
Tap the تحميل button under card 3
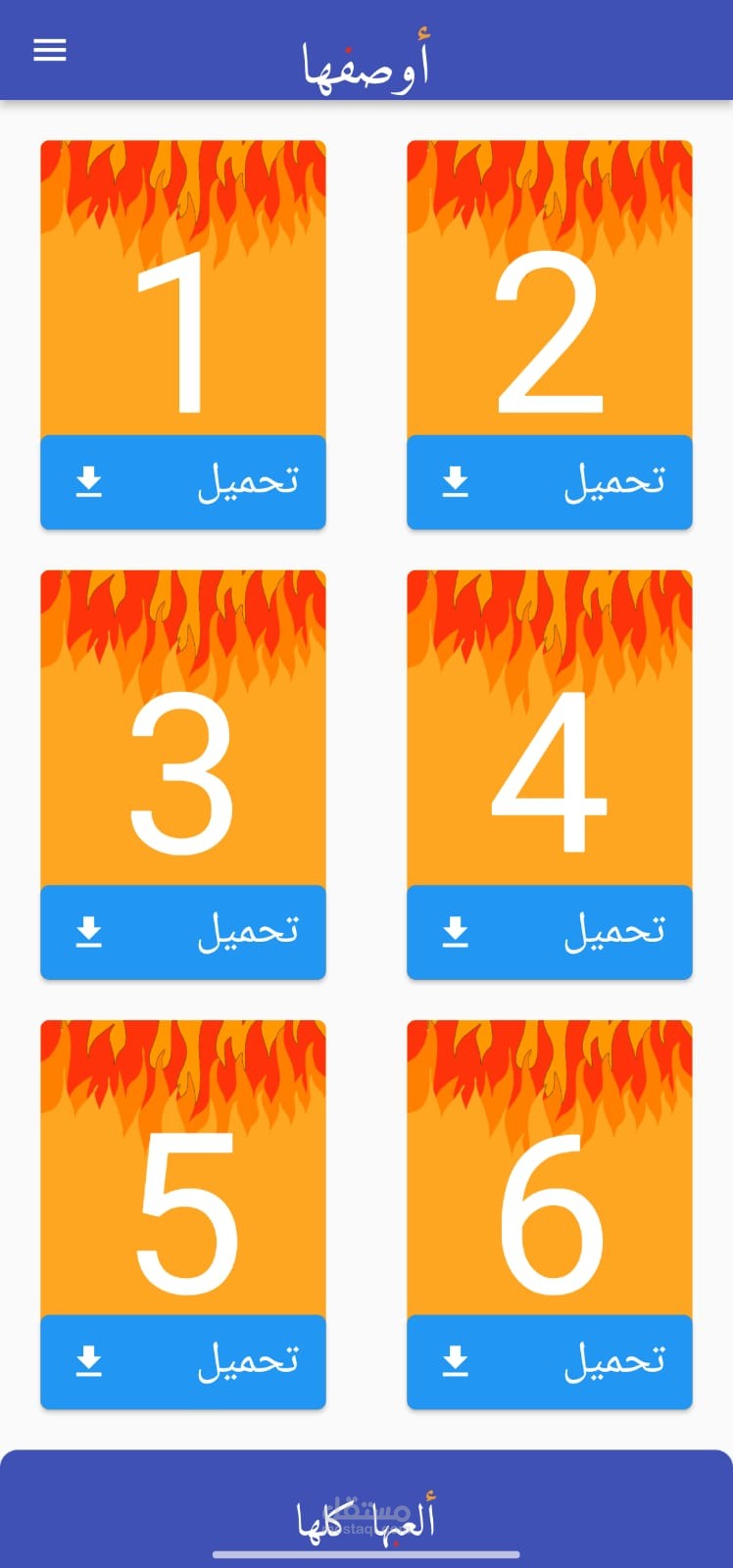point(183,932)
